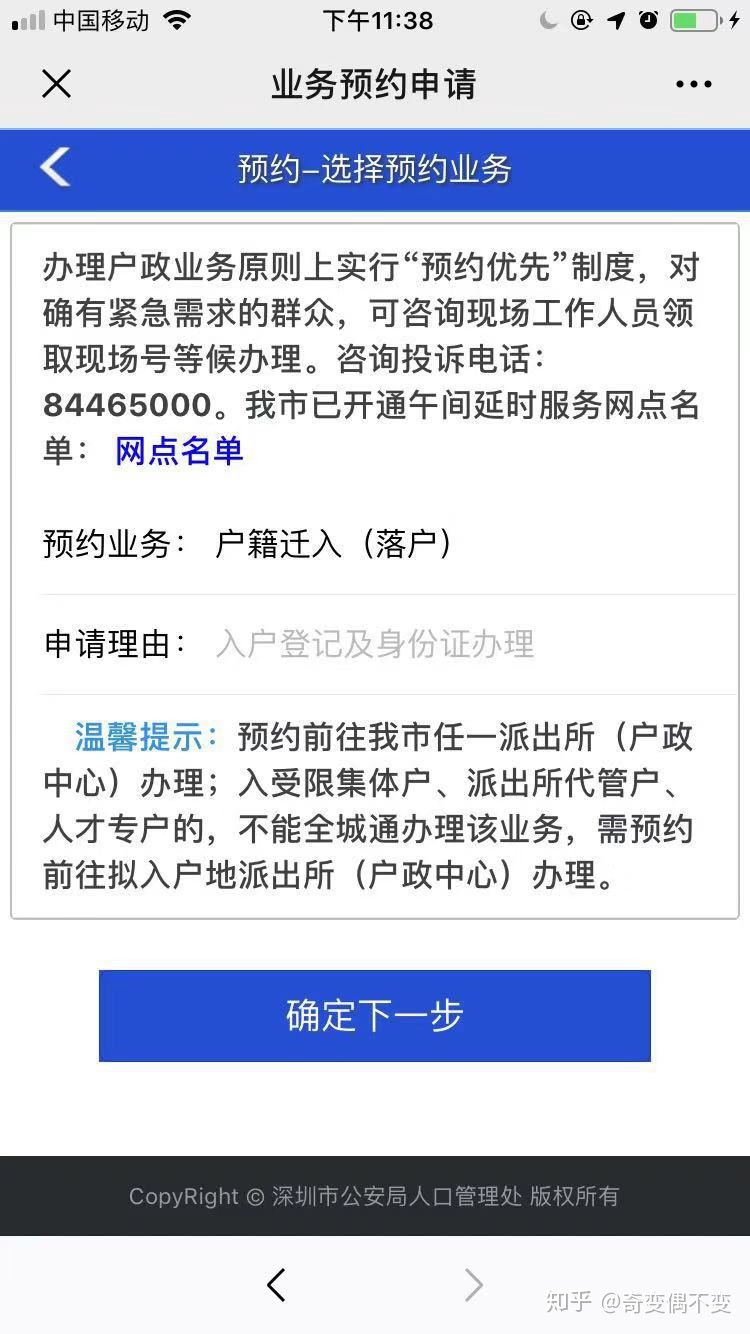Open the three-dot more options menu
This screenshot has height=1334, width=750.
693,85
